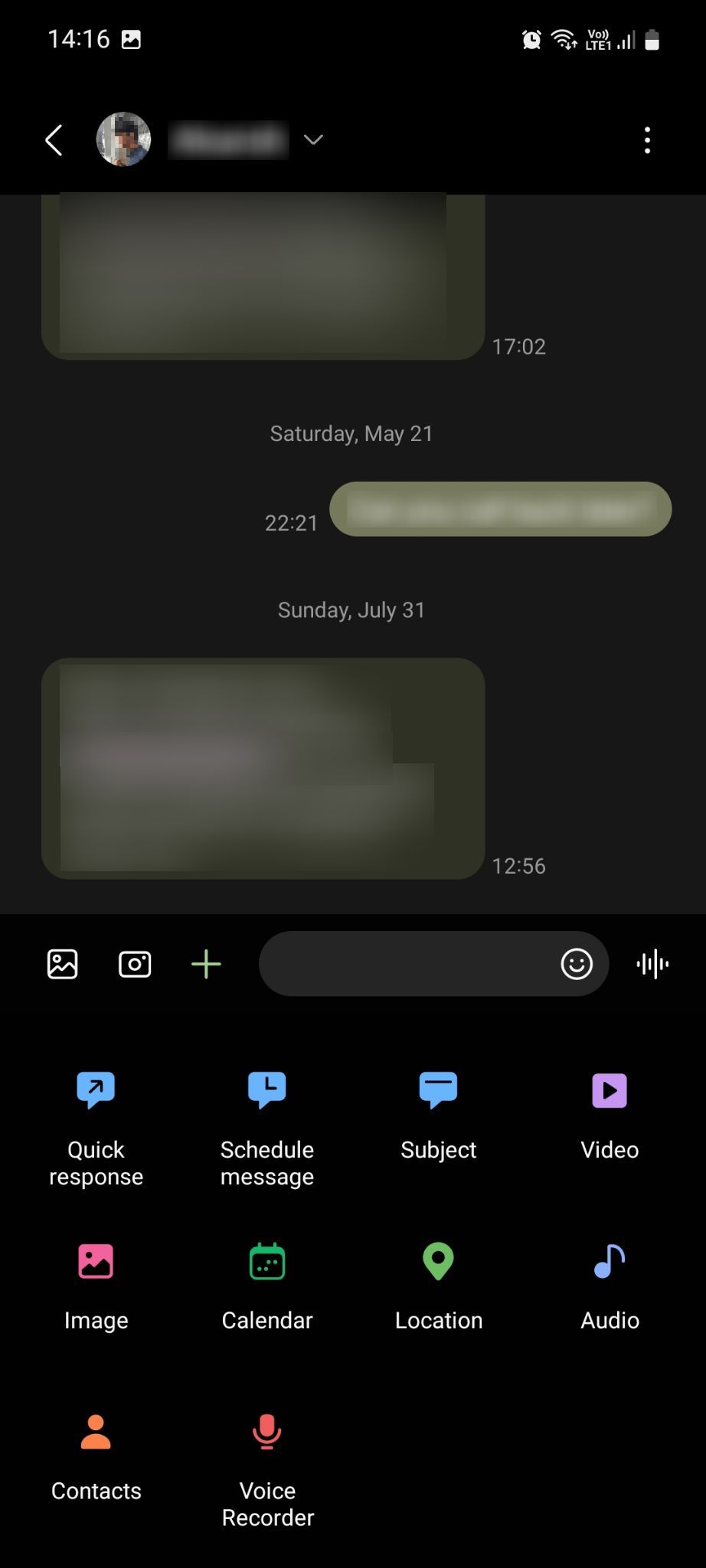706x1568 pixels.
Task: Open the emoji smiley picker
Action: 577,964
